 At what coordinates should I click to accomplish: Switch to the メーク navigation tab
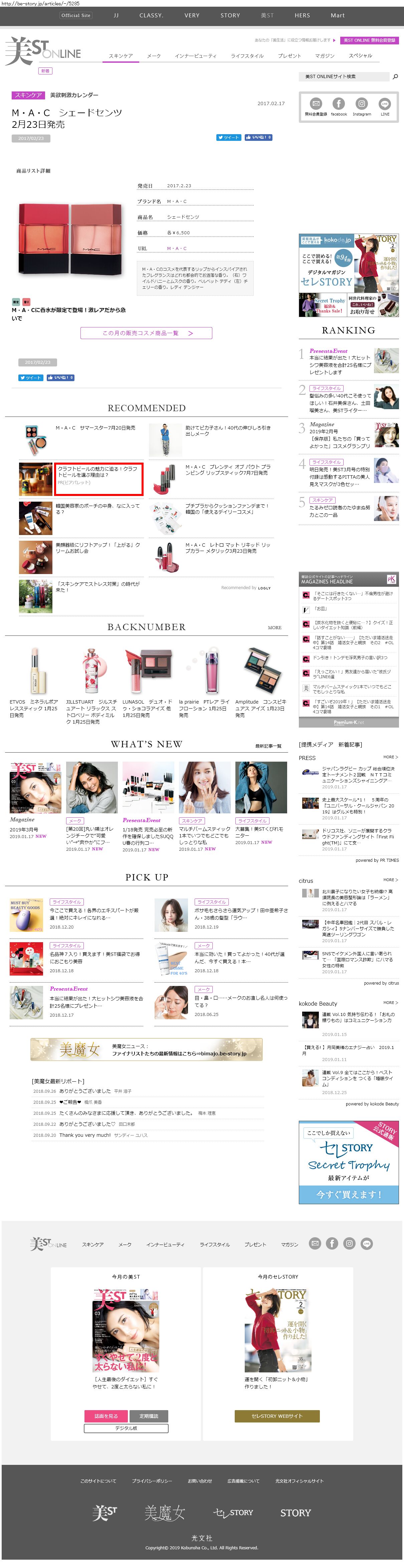click(x=154, y=55)
